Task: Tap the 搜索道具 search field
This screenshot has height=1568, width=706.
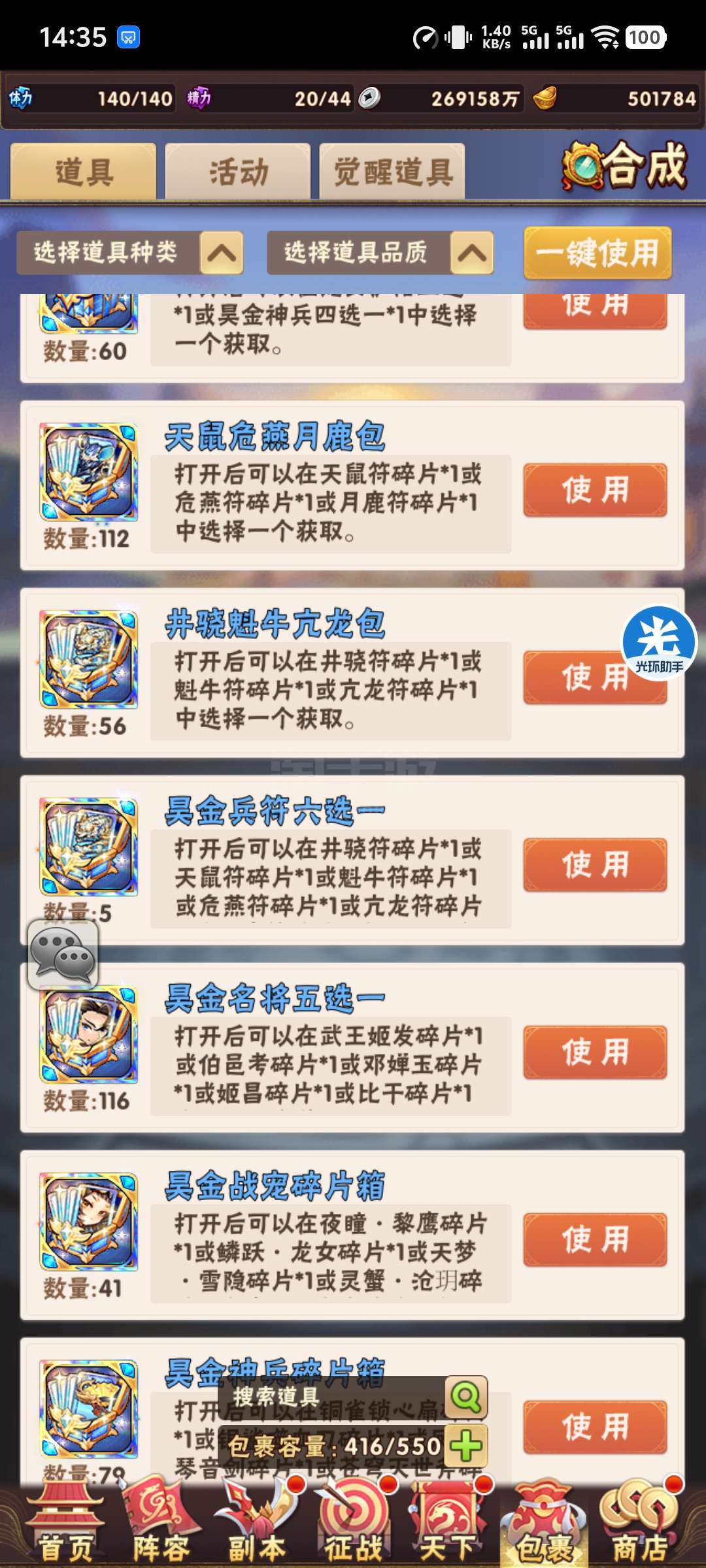Action: tap(333, 1397)
